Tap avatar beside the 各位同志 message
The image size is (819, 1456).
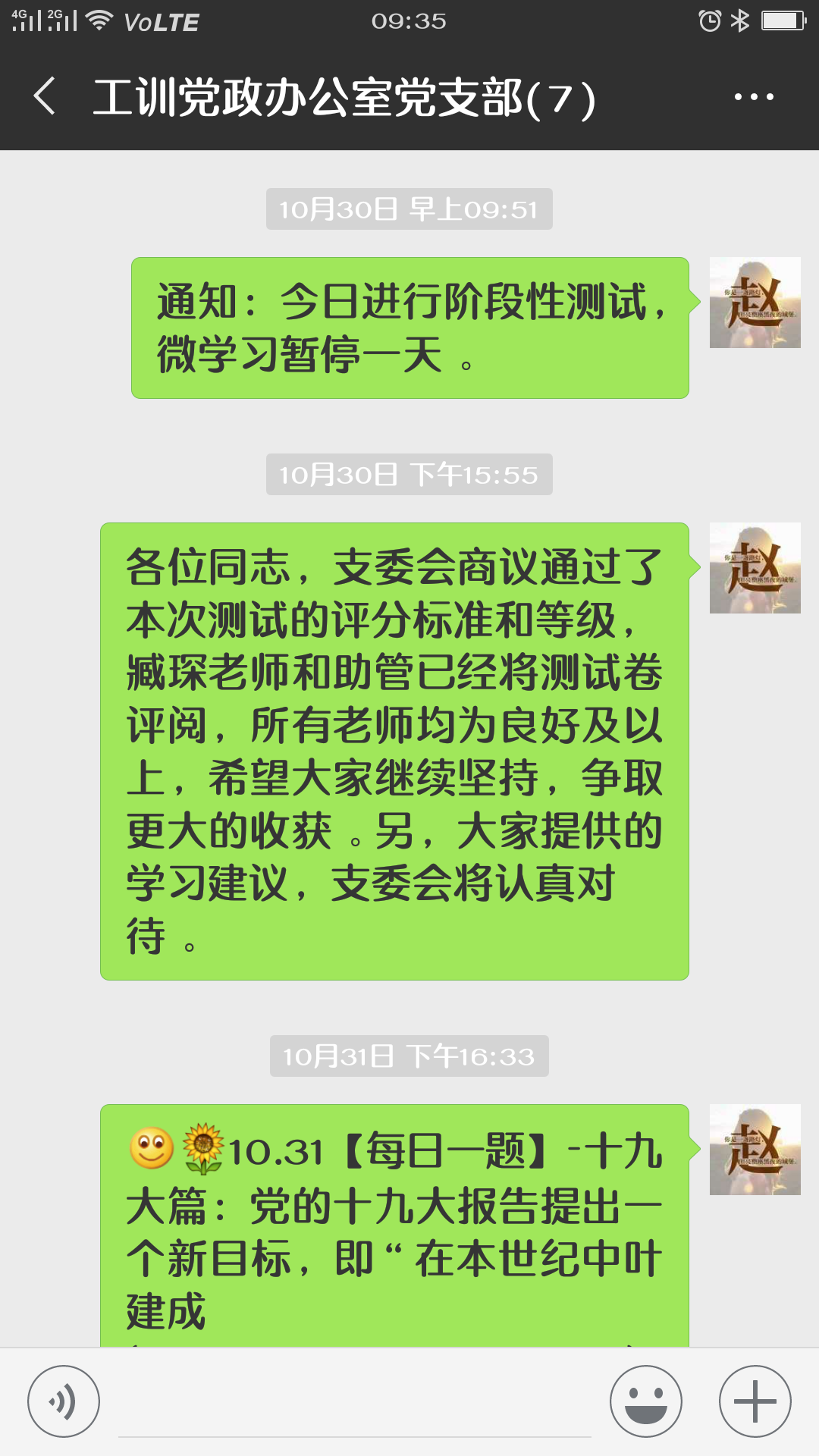[755, 568]
